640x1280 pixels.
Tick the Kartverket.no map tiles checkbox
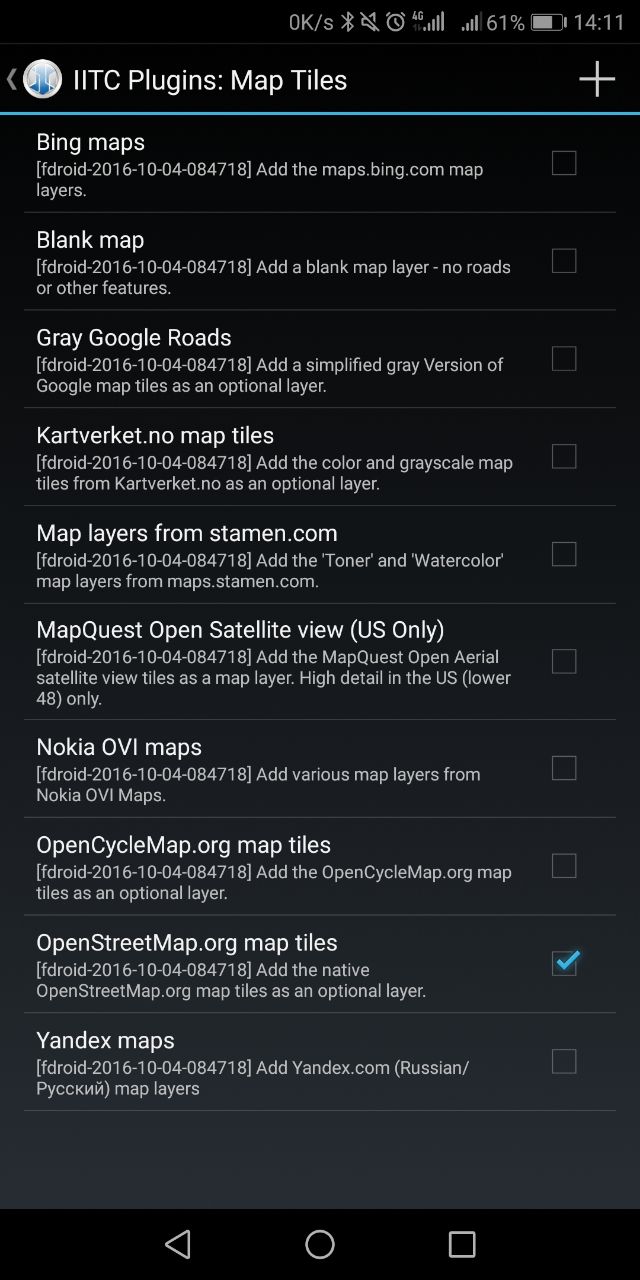click(x=564, y=456)
